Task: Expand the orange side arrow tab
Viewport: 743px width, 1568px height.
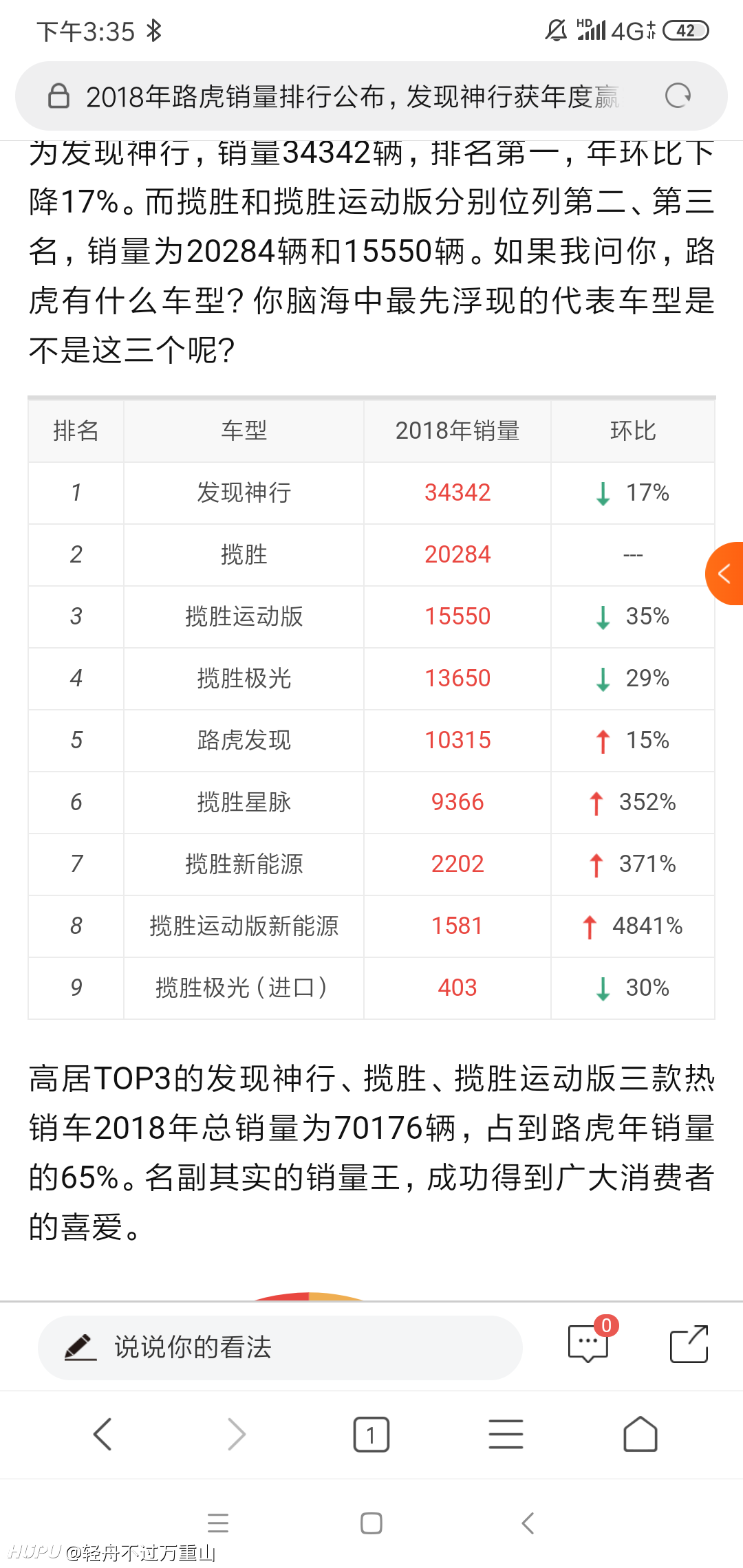Action: (724, 574)
